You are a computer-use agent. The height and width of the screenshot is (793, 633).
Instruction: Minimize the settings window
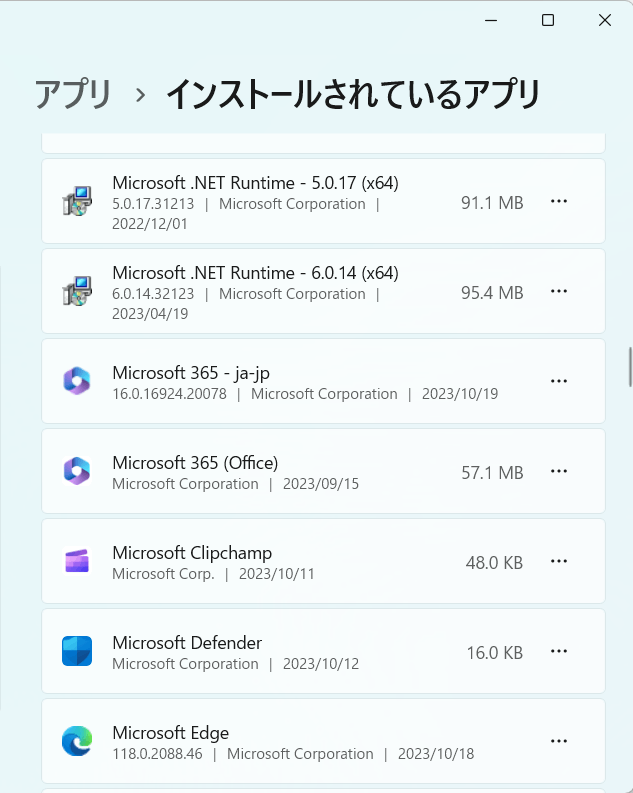tap(492, 20)
